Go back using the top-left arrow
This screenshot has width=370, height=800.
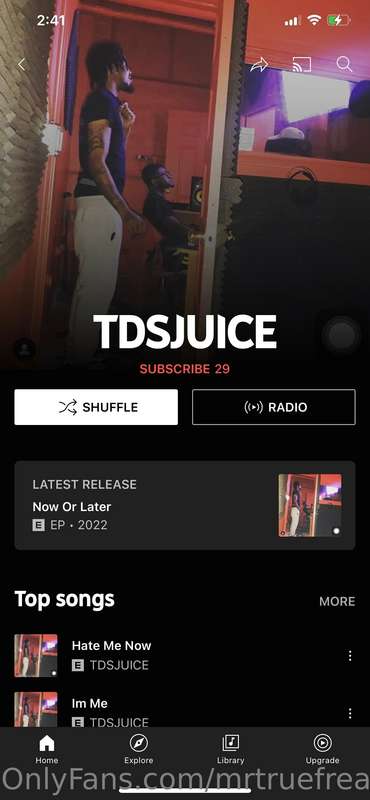[x=21, y=64]
